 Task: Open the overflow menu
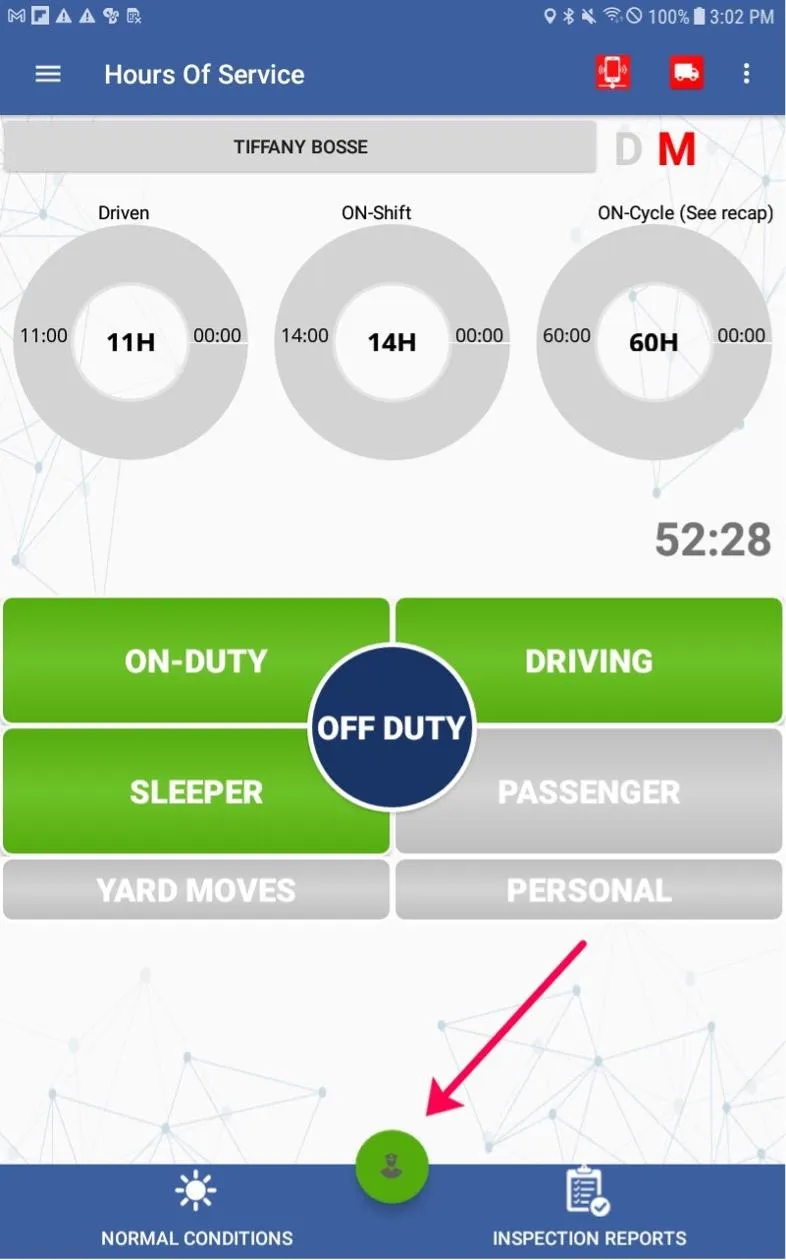point(746,74)
